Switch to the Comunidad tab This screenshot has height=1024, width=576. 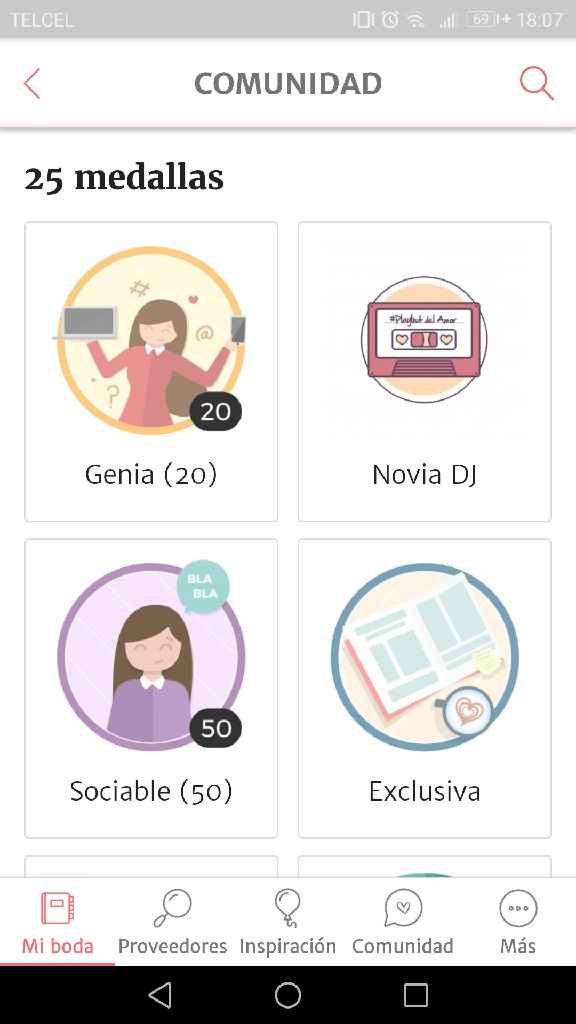click(x=403, y=922)
